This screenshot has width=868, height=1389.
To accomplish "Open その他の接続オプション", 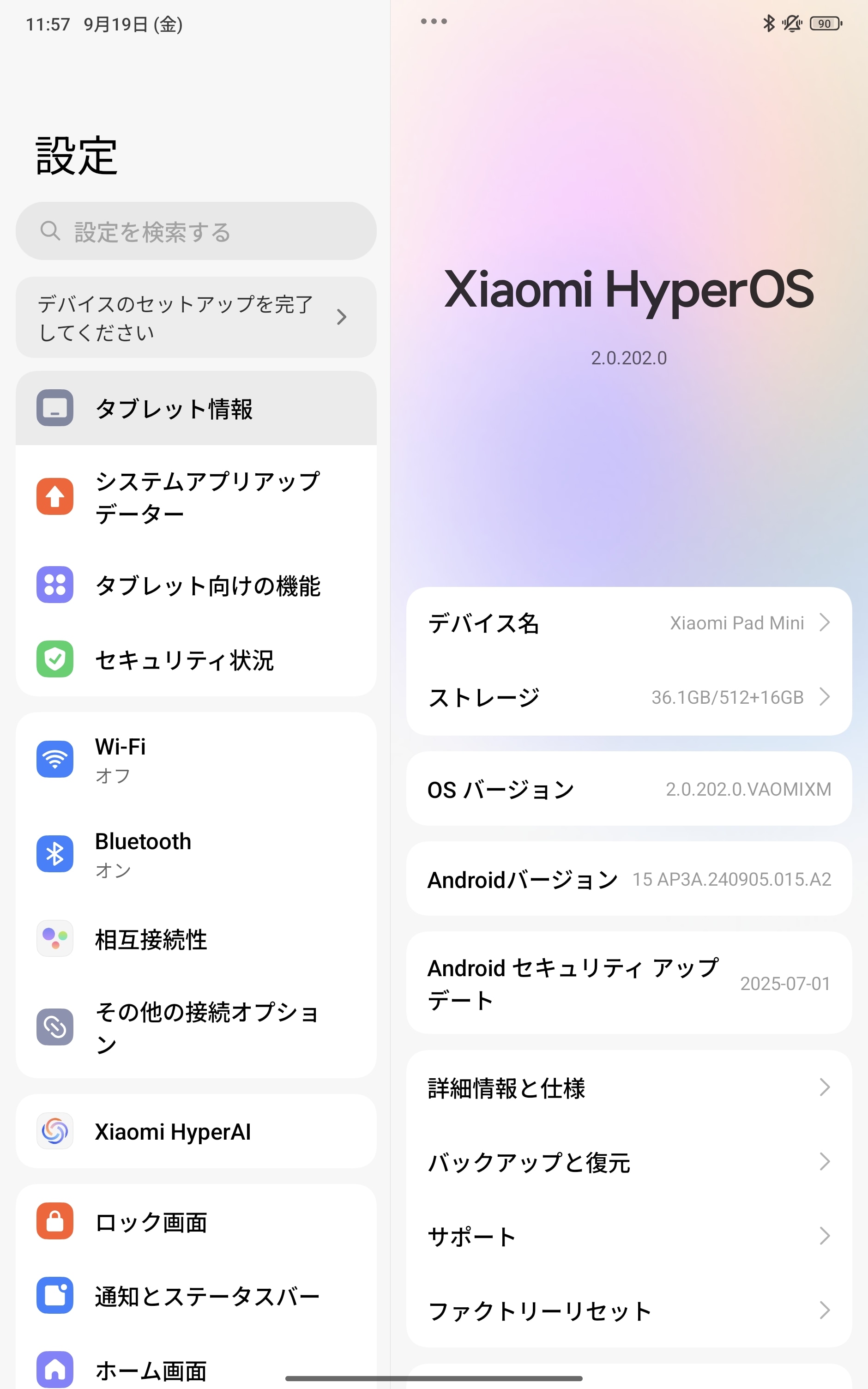I will coord(195,1027).
